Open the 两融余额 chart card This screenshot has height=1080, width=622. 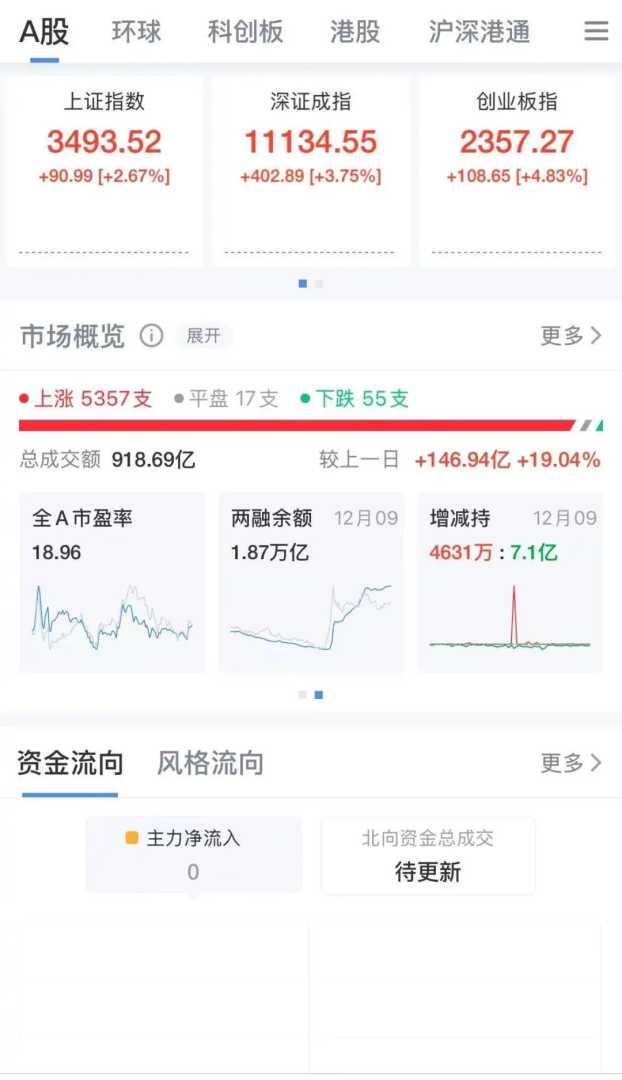tap(311, 582)
